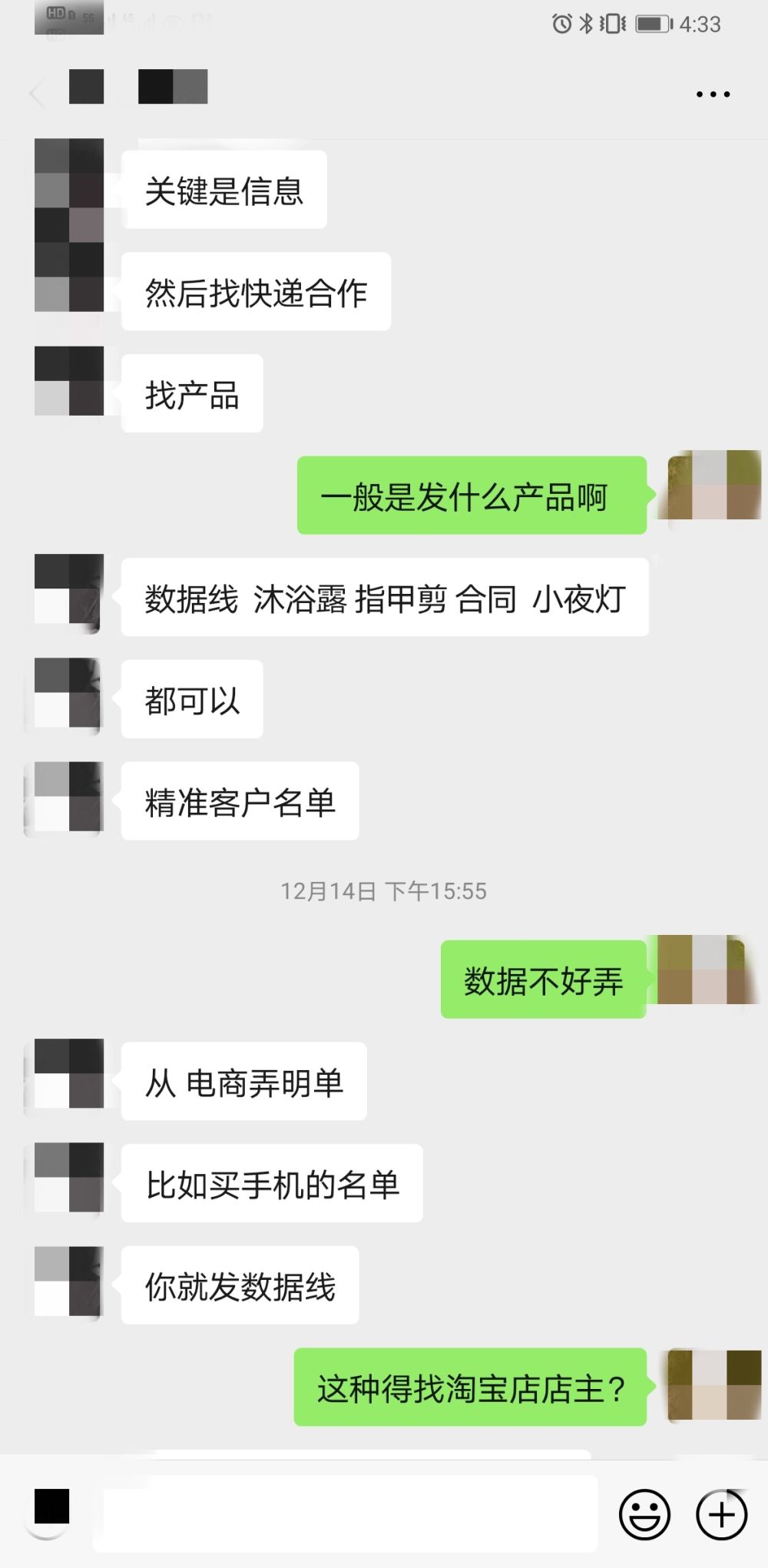Open sender avatar beside '找产品' message

pyautogui.click(x=69, y=382)
